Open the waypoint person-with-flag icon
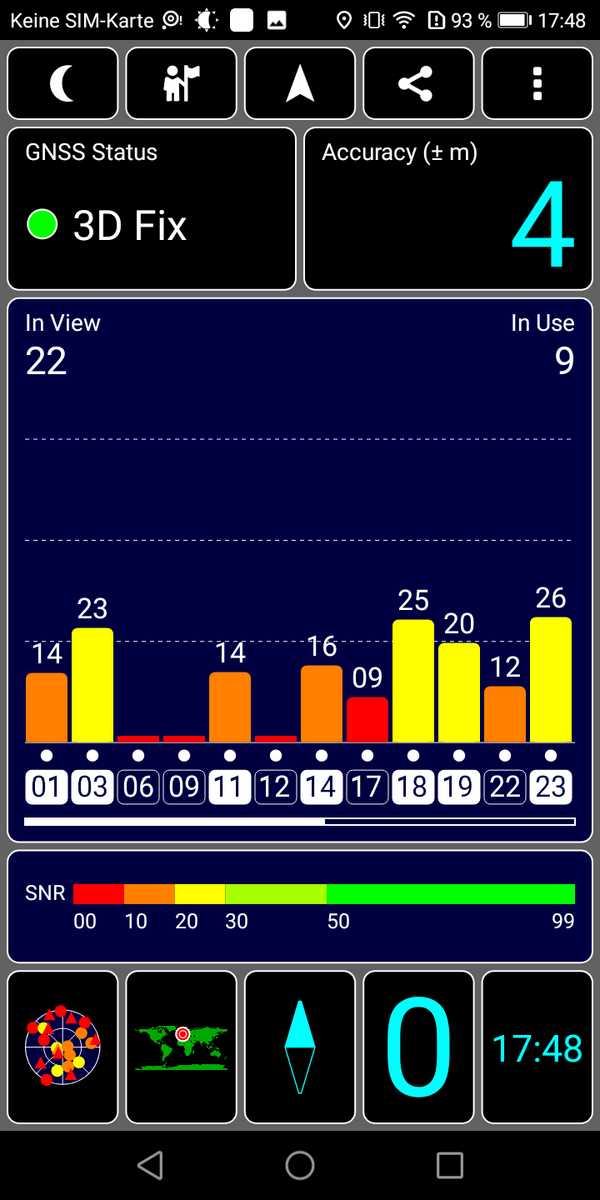This screenshot has width=600, height=1200. [181, 84]
